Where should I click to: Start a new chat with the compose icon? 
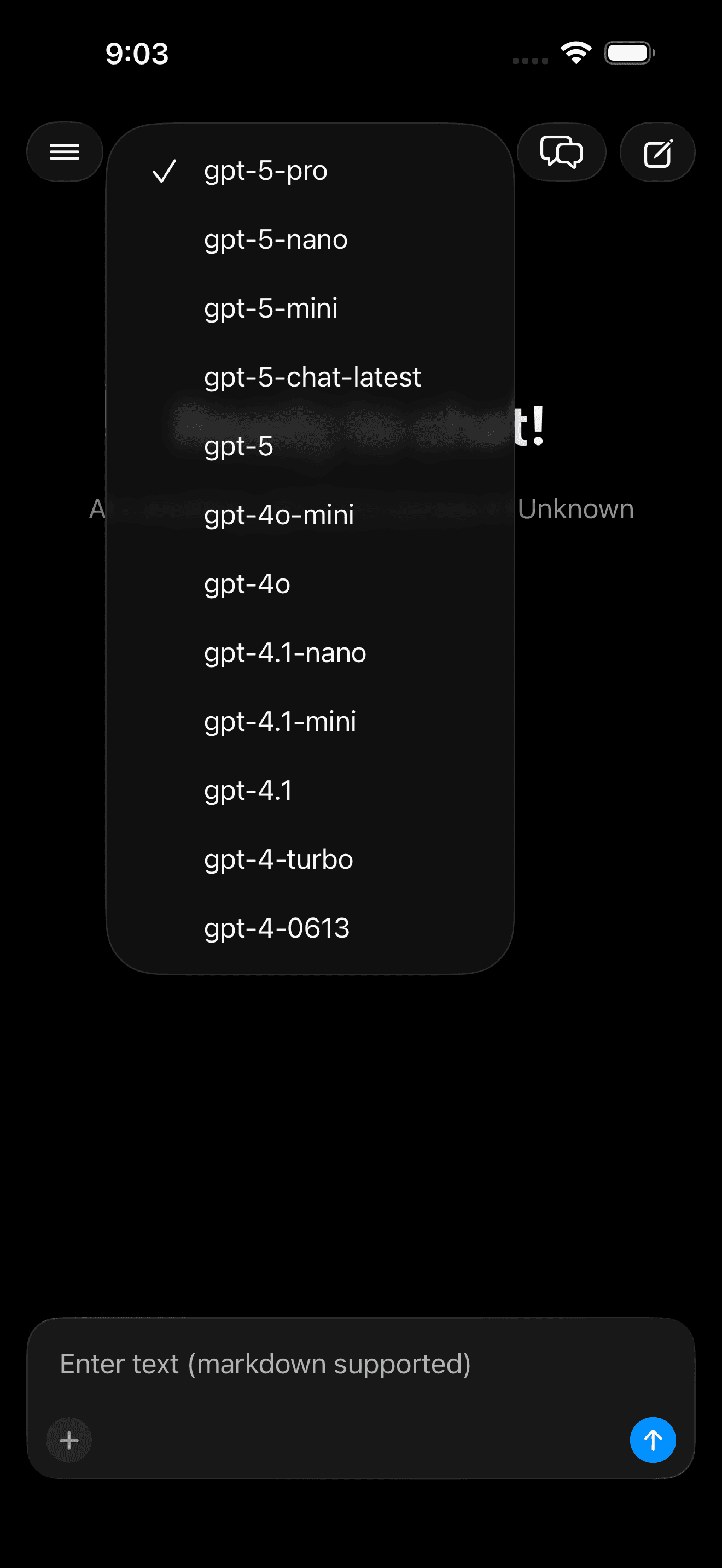pos(657,151)
